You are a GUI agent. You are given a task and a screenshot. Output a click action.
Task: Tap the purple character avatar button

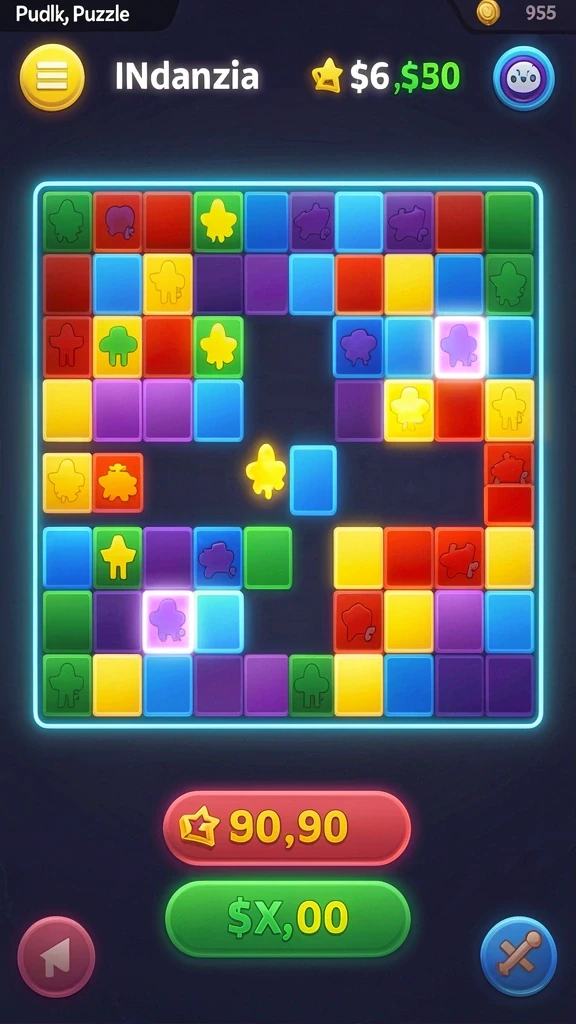(524, 77)
